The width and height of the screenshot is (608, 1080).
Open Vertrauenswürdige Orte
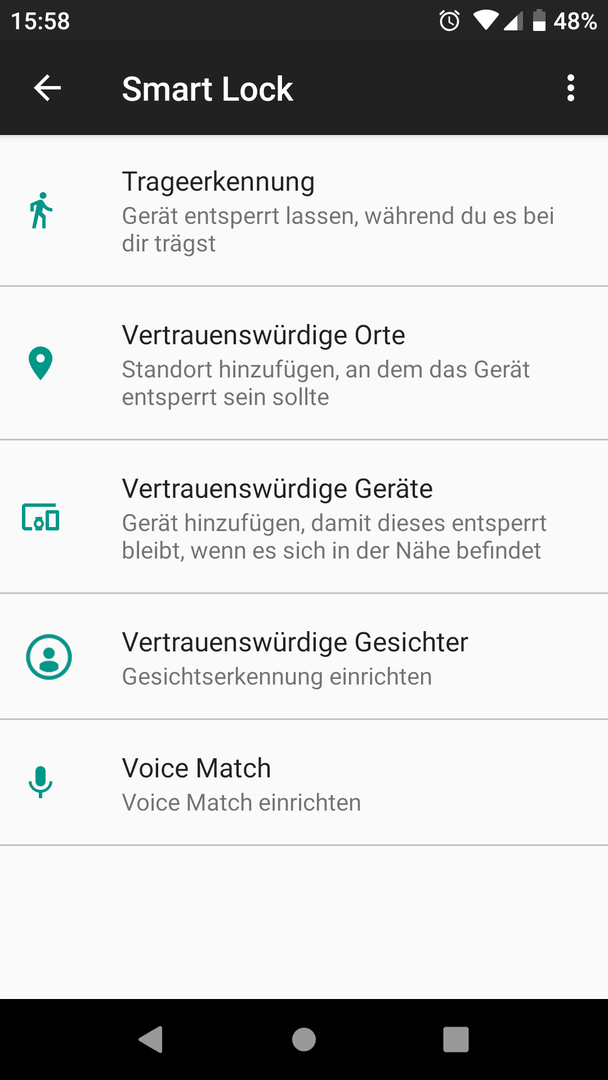click(x=304, y=363)
